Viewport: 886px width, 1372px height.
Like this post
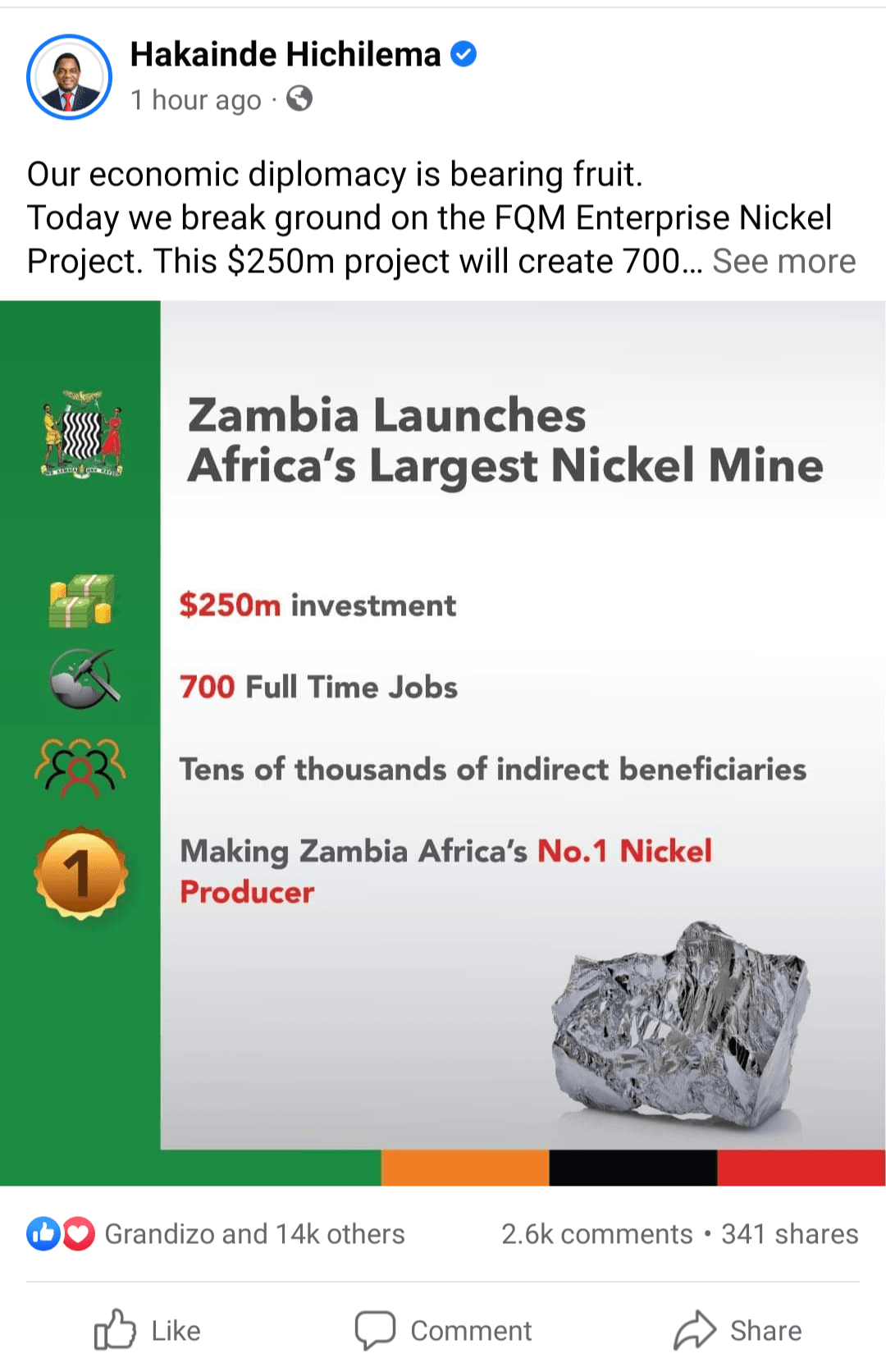(148, 1330)
